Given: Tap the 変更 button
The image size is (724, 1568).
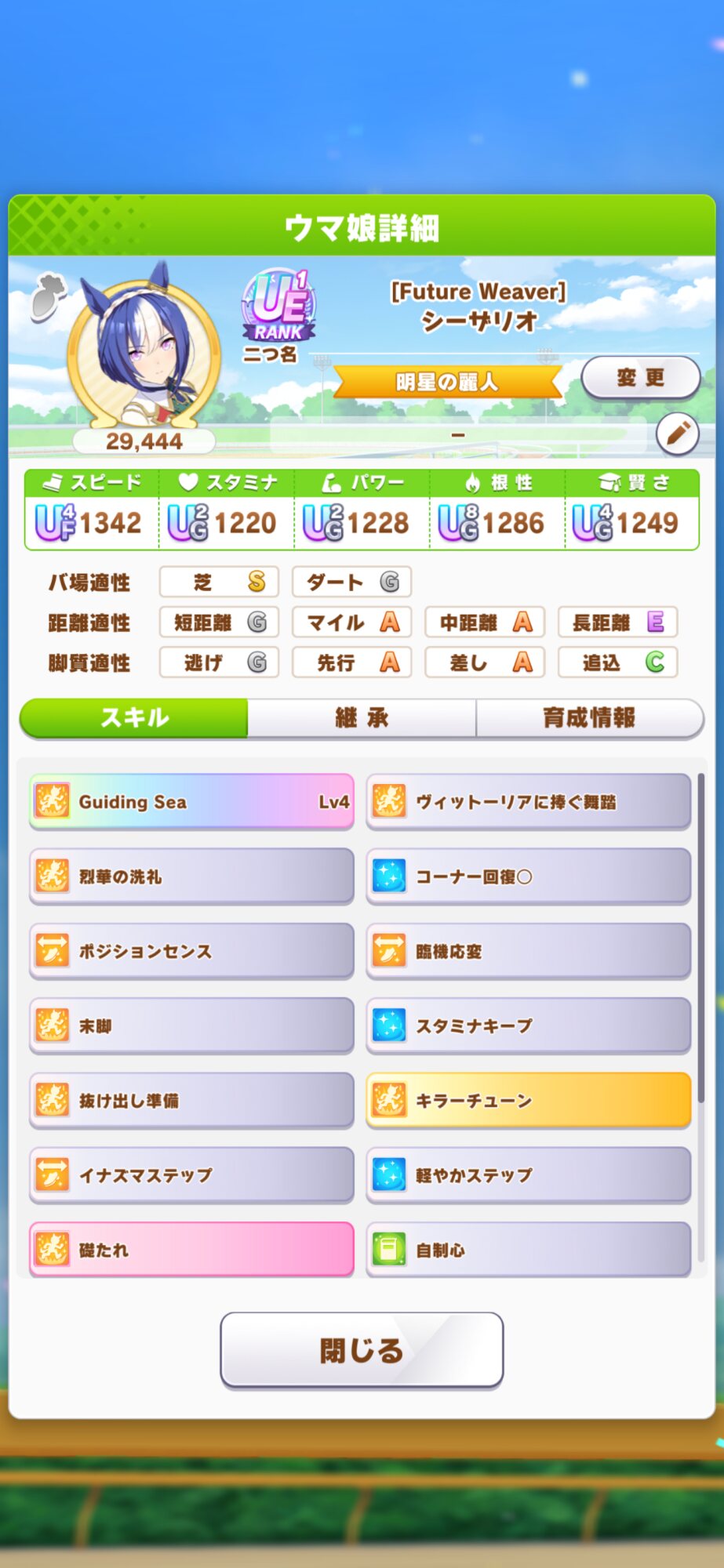Looking at the screenshot, I should (x=640, y=378).
